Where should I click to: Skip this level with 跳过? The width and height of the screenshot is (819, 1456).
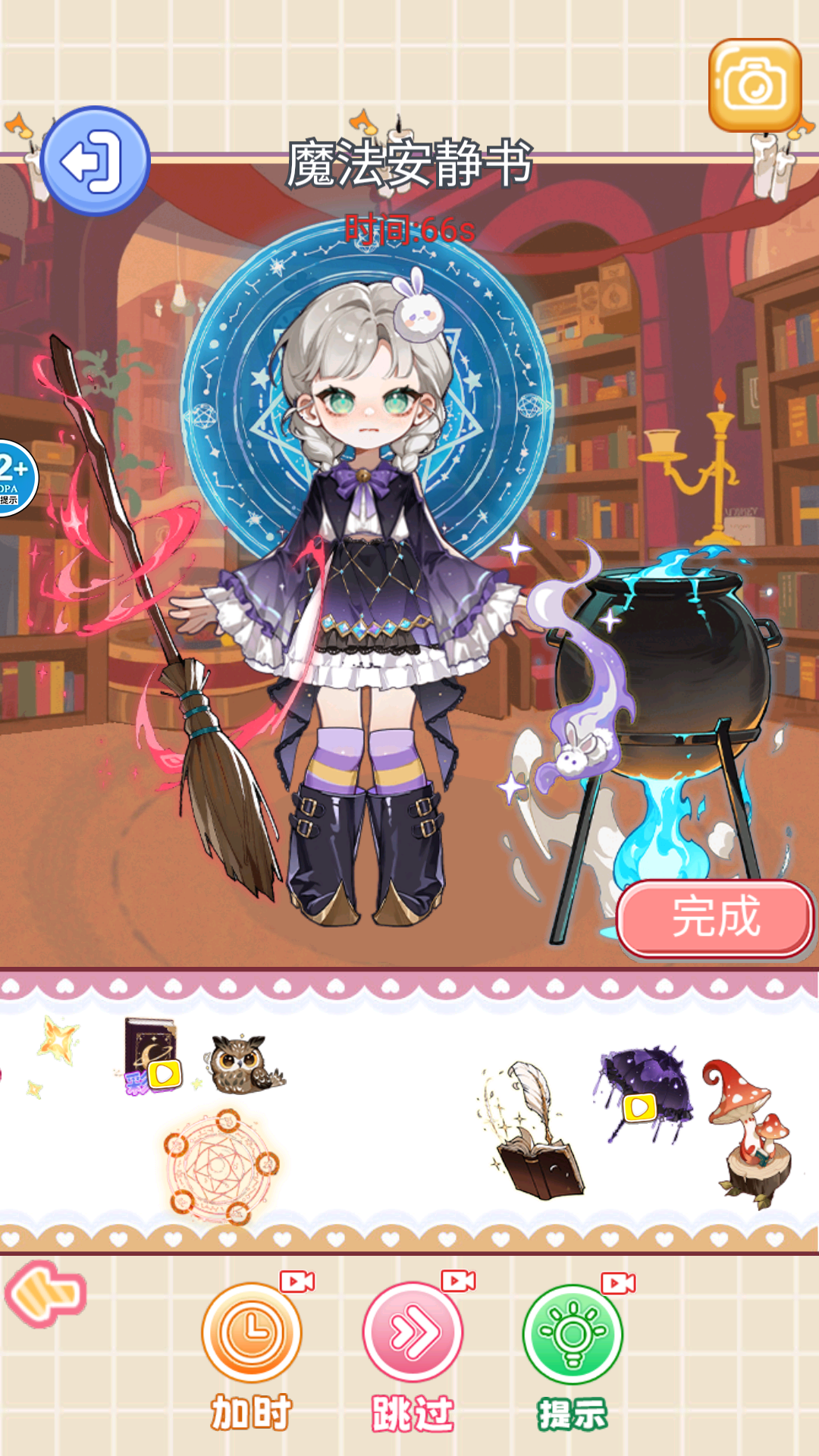coord(413,1333)
